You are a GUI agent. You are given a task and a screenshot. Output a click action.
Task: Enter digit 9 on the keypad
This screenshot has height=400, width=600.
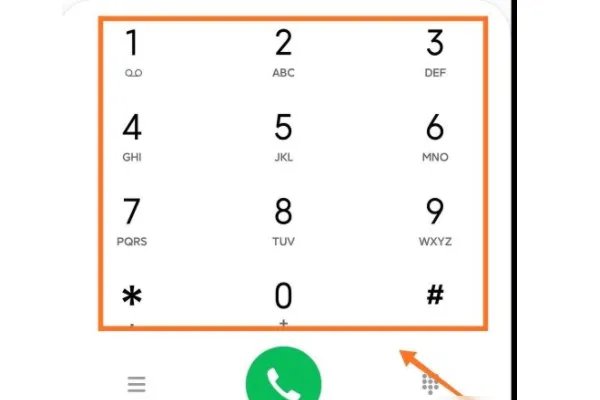point(435,221)
